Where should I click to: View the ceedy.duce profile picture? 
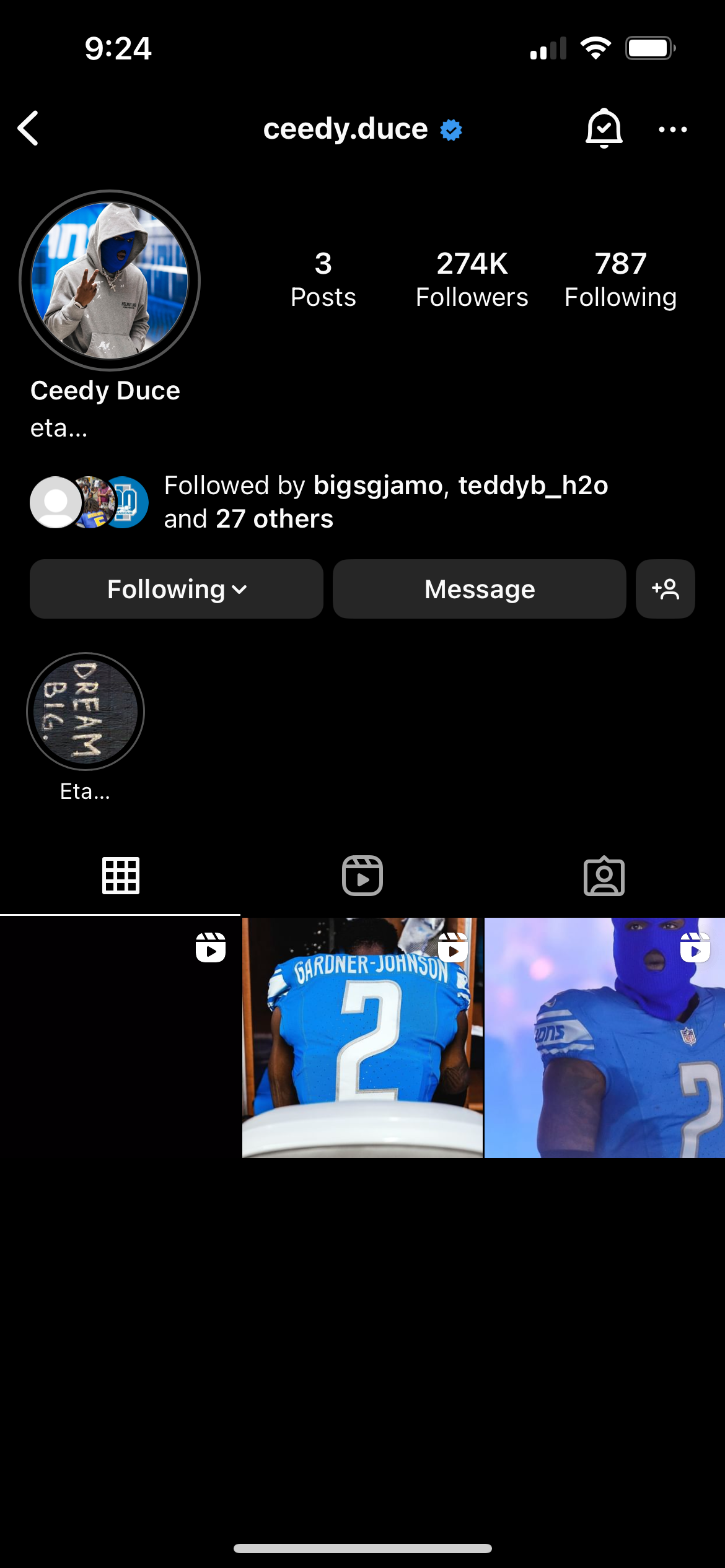pos(110,281)
